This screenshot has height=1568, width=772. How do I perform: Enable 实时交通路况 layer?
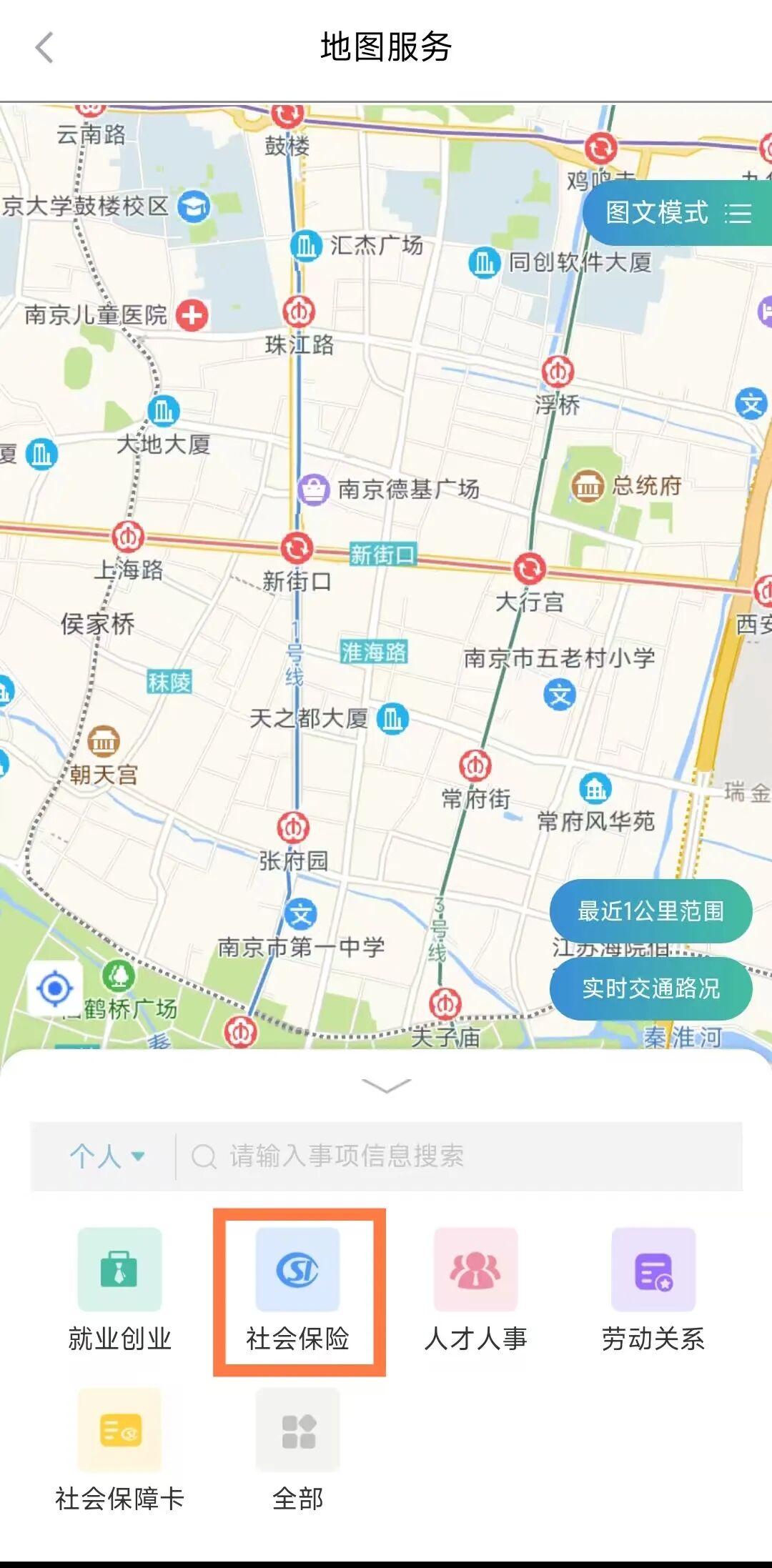pyautogui.click(x=650, y=988)
